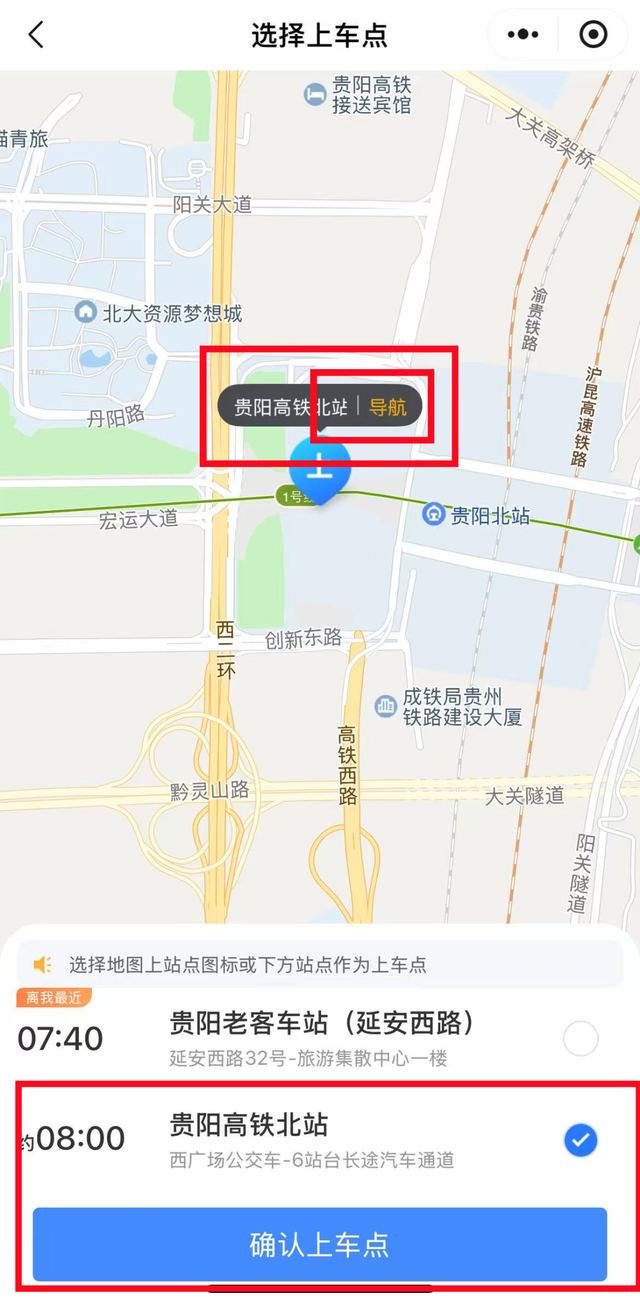
Task: Open the mini program more-options menu
Action: point(523,35)
